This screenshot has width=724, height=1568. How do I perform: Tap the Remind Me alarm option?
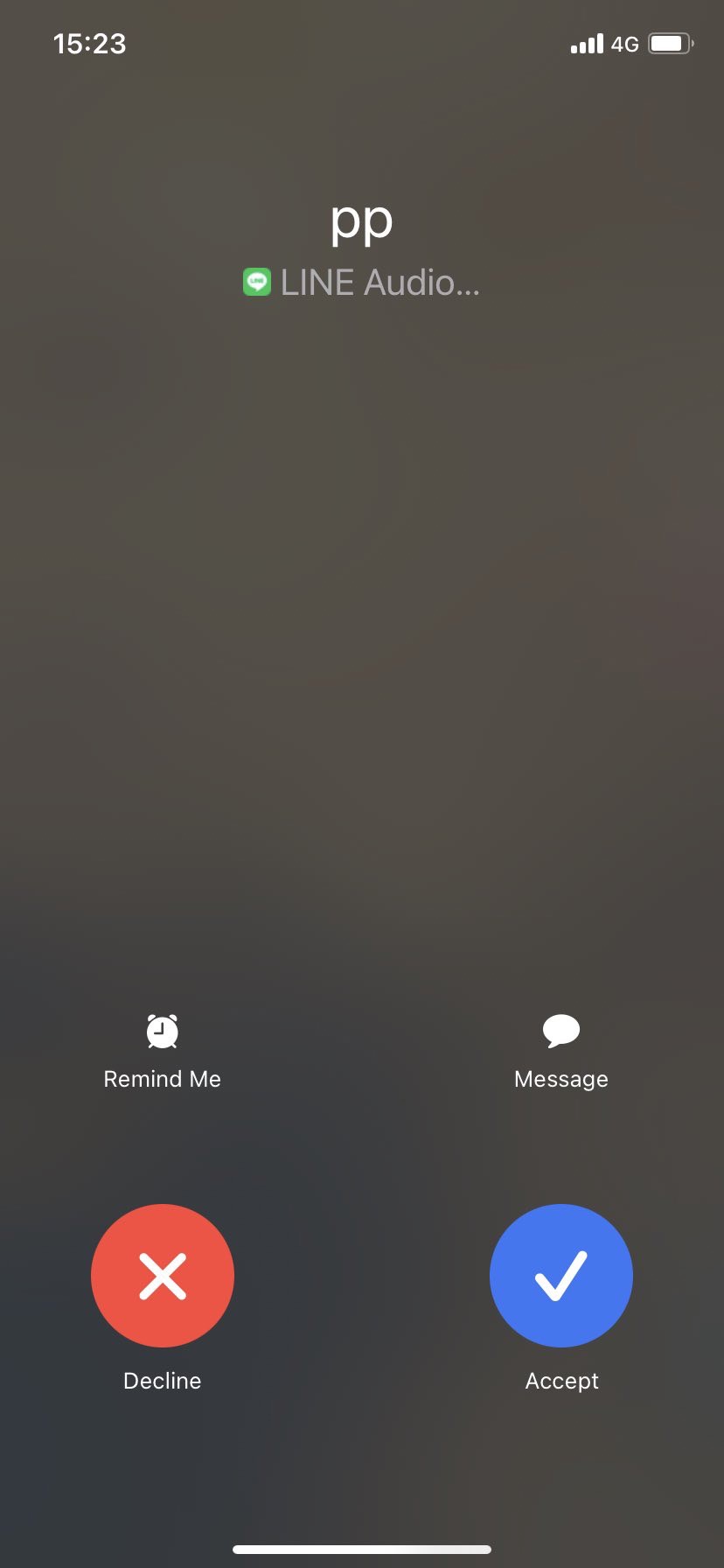click(163, 1051)
